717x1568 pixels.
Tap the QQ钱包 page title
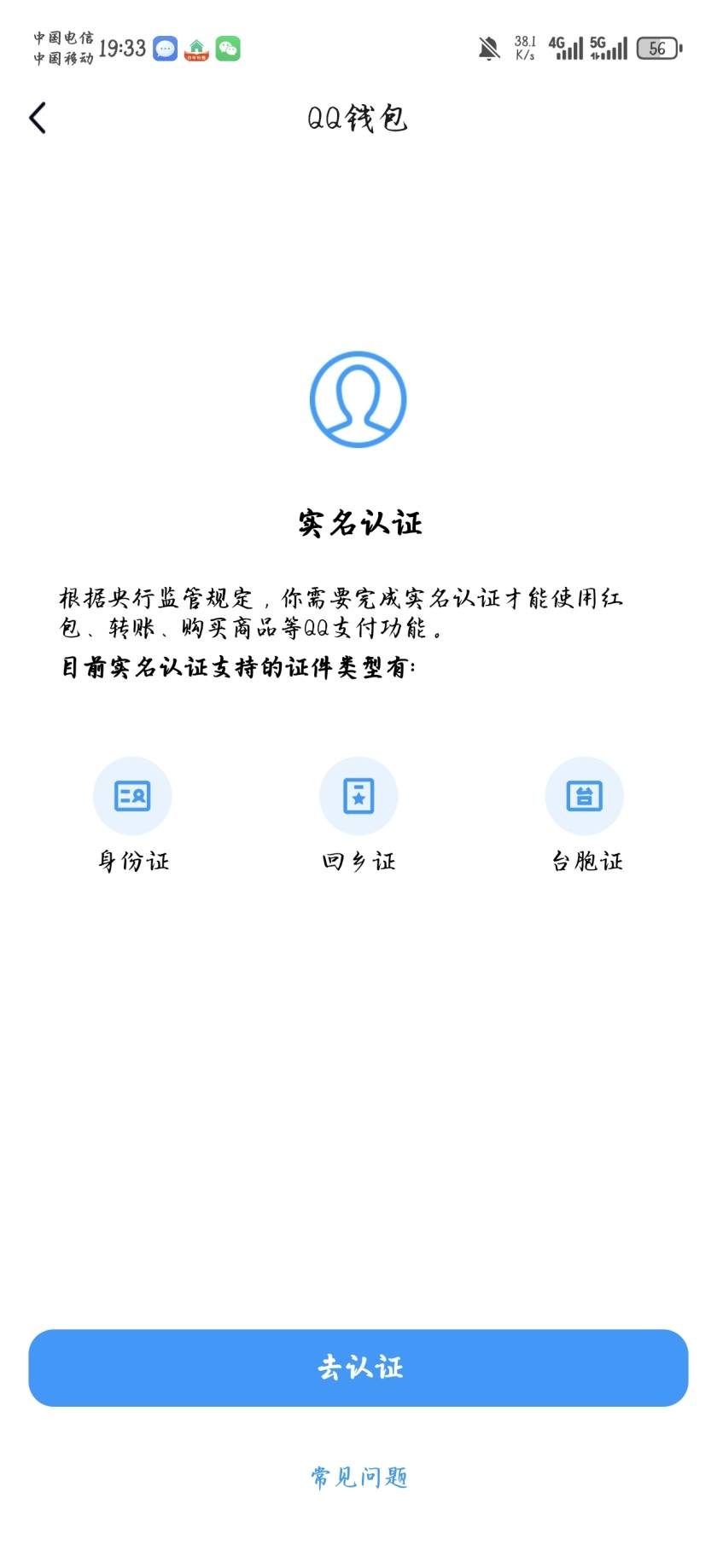[x=358, y=119]
